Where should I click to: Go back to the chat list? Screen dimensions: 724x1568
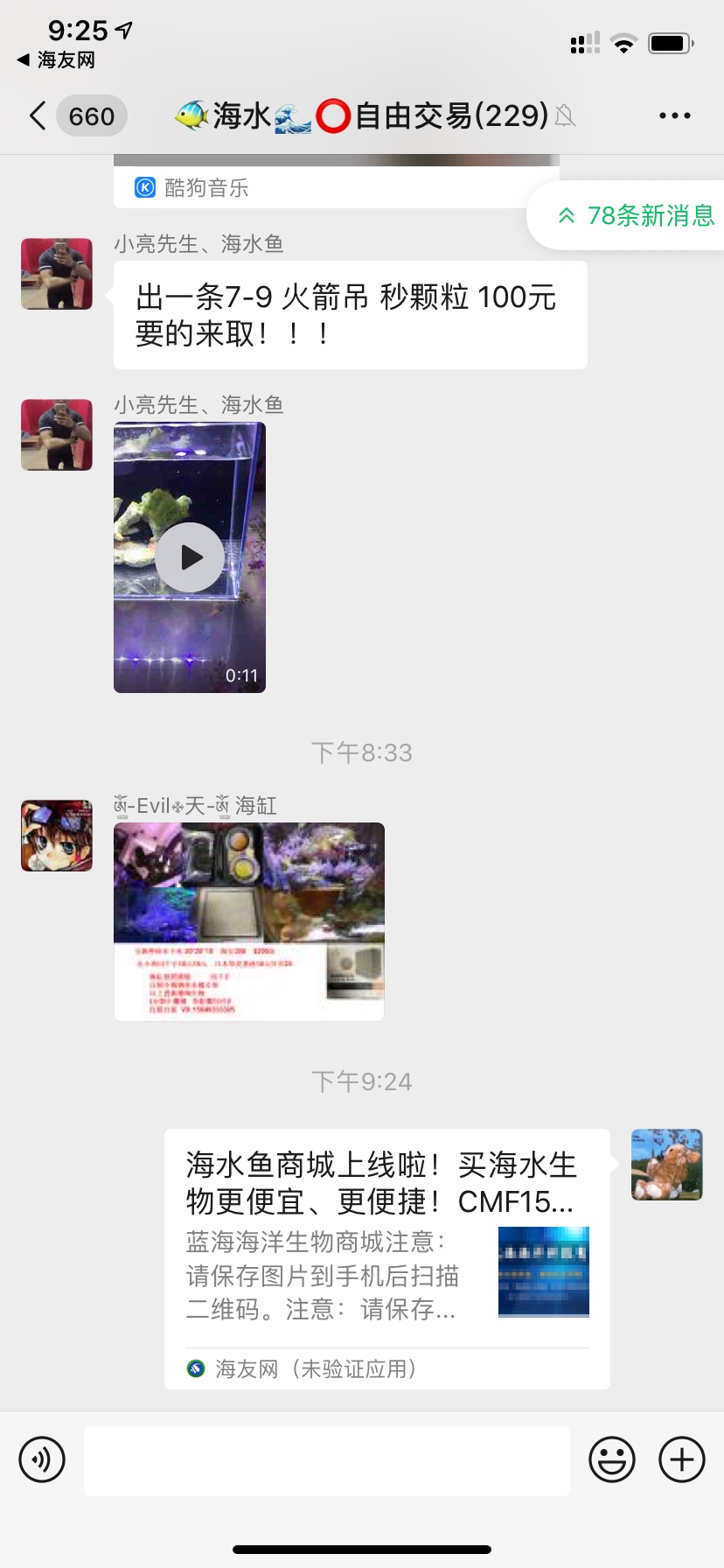38,115
